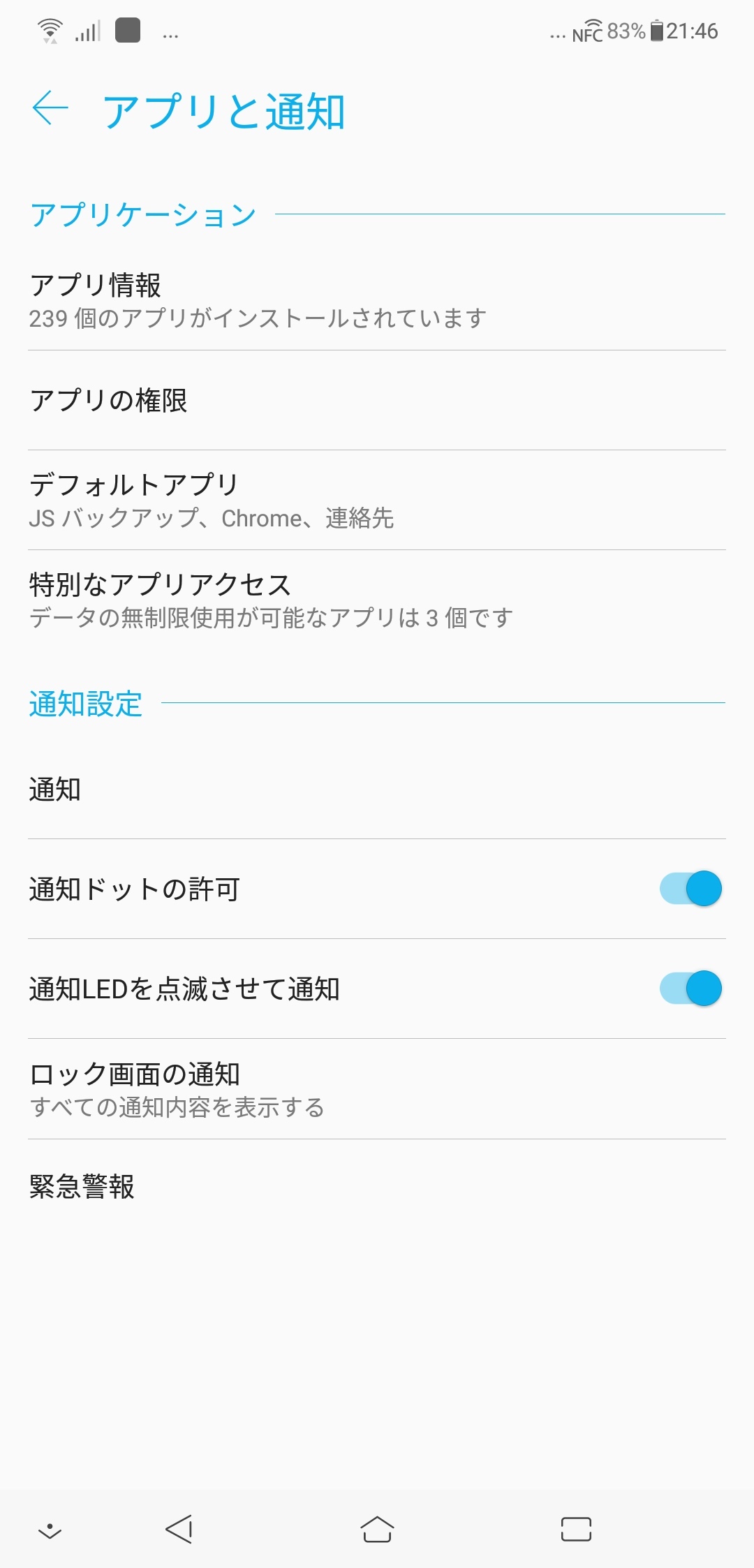This screenshot has width=754, height=1568.
Task: Open ロック画面の通知 options
Action: coord(377,1089)
